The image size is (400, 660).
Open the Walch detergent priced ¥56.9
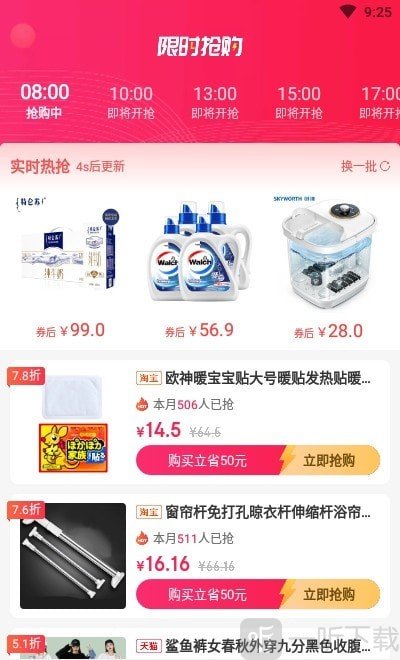pyautogui.click(x=200, y=267)
